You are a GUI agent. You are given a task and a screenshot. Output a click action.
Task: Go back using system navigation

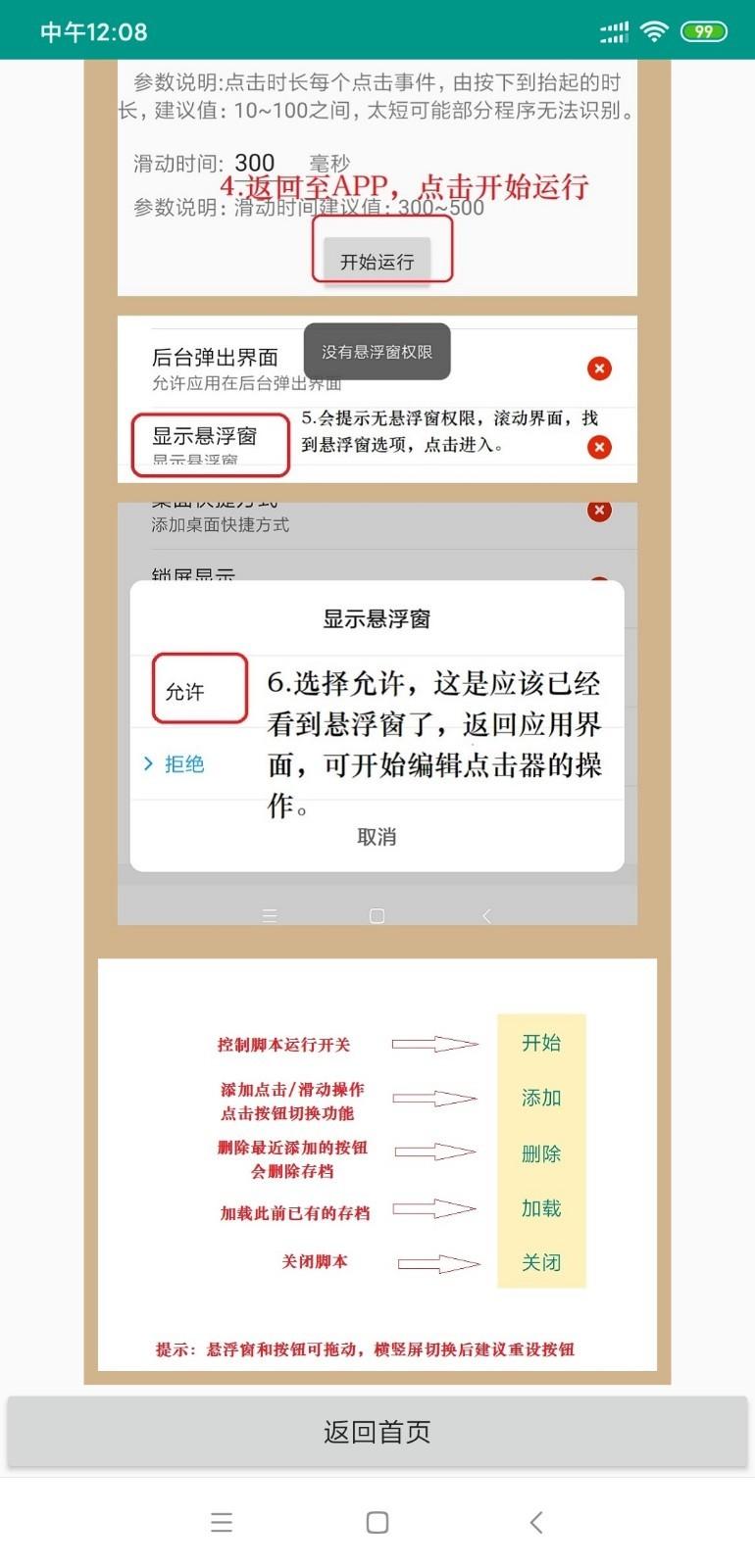click(x=535, y=1522)
